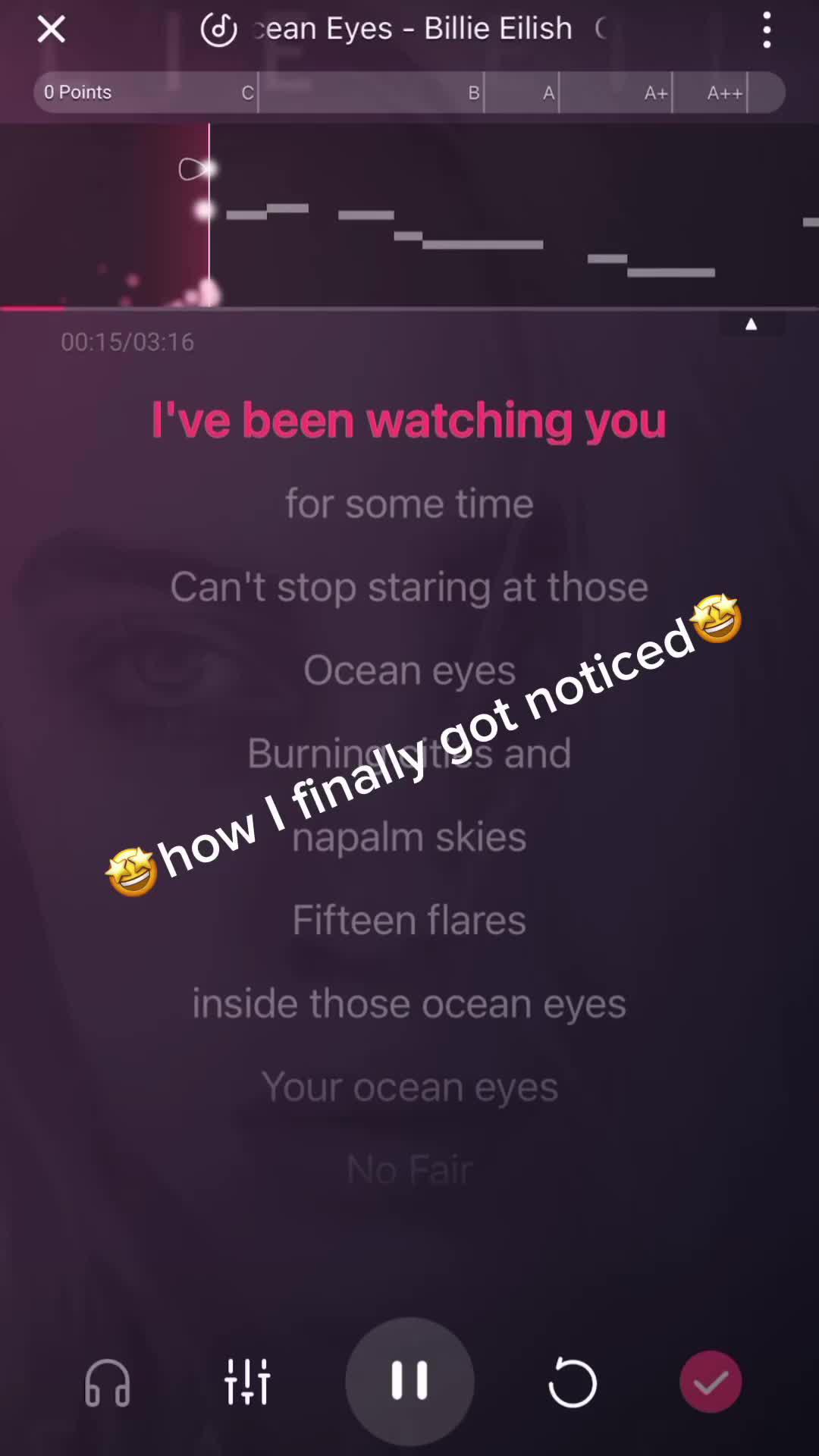Collapse the pitch panel with the arrow
This screenshot has width=819, height=1456.
tap(751, 325)
